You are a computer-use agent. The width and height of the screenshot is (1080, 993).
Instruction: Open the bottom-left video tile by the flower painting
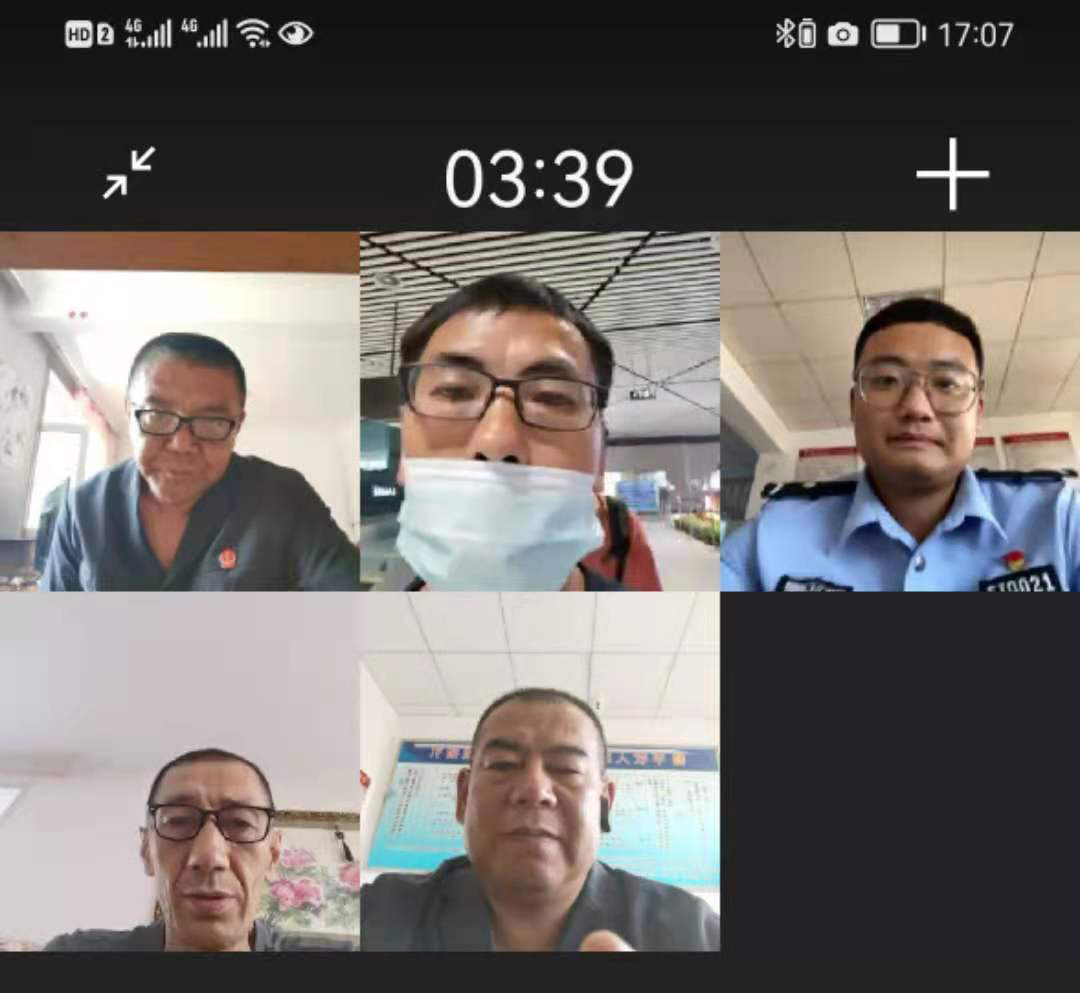180,772
